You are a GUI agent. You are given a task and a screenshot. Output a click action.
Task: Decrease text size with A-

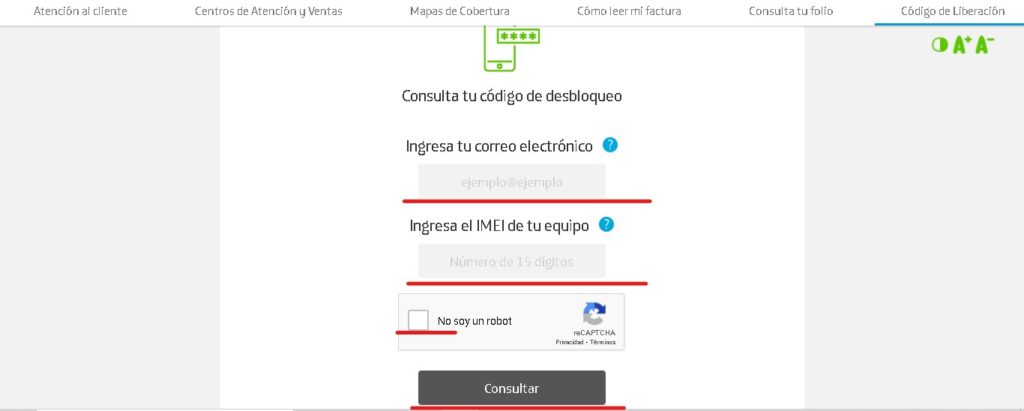point(984,44)
